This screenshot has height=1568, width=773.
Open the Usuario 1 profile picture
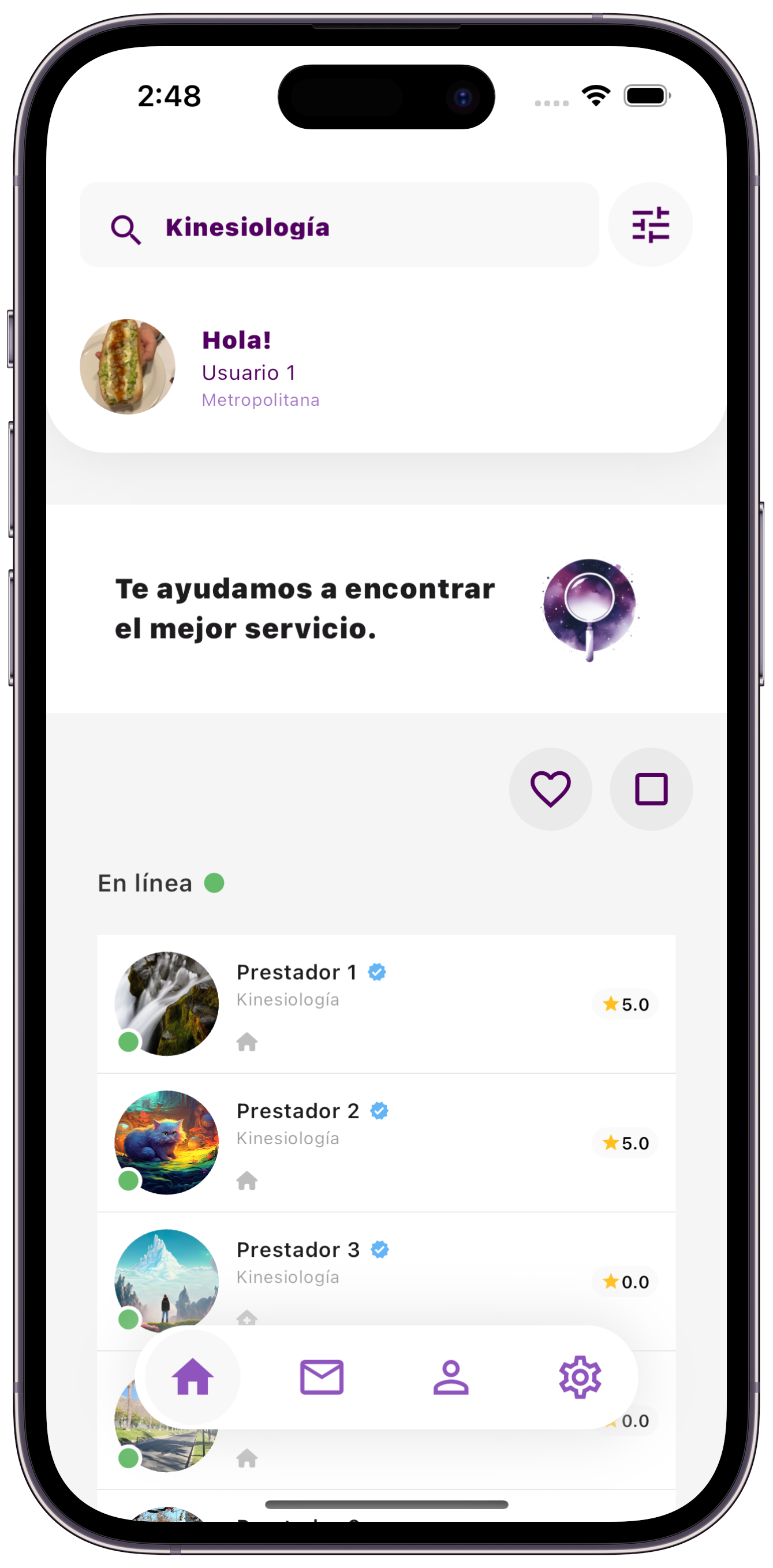point(128,367)
